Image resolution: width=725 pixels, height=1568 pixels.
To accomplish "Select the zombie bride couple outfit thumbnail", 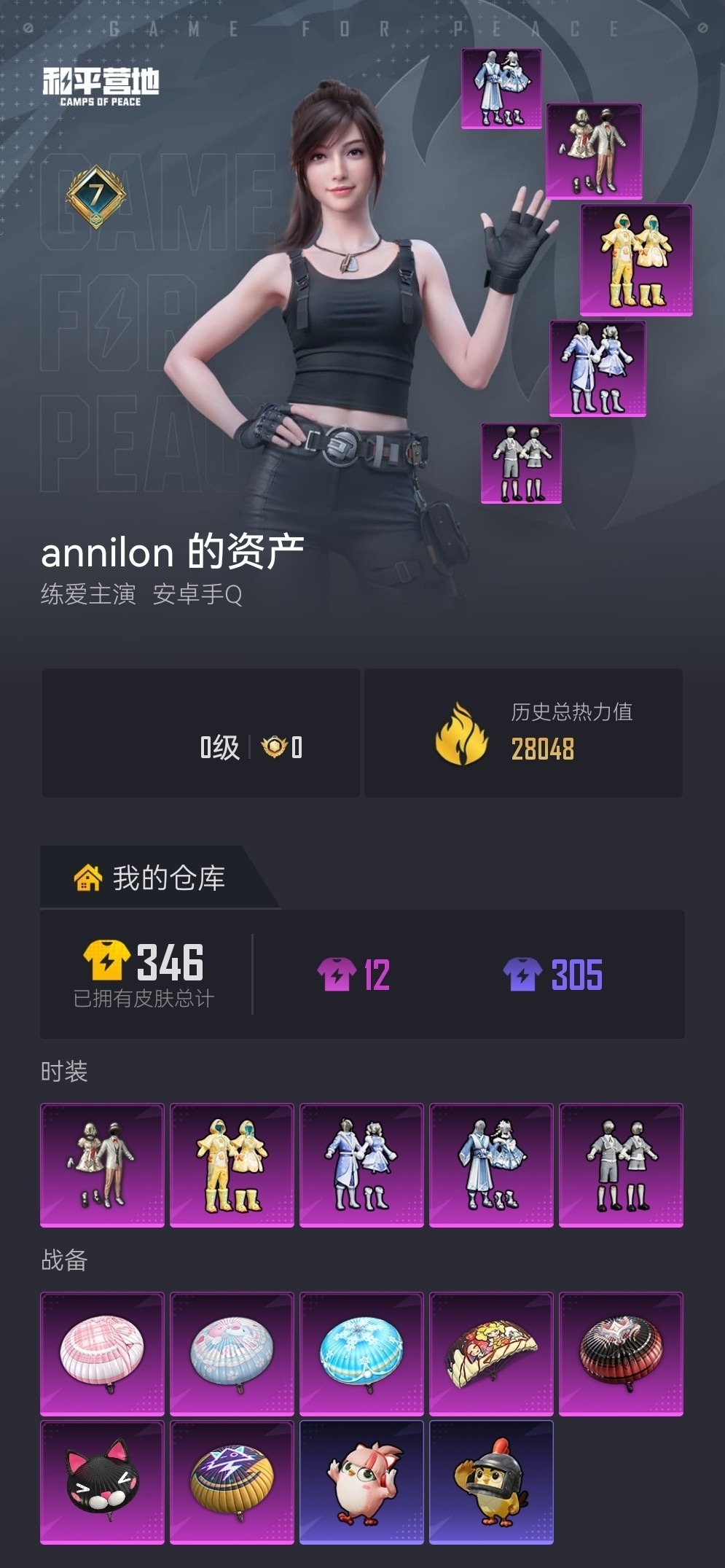I will pyautogui.click(x=102, y=1165).
